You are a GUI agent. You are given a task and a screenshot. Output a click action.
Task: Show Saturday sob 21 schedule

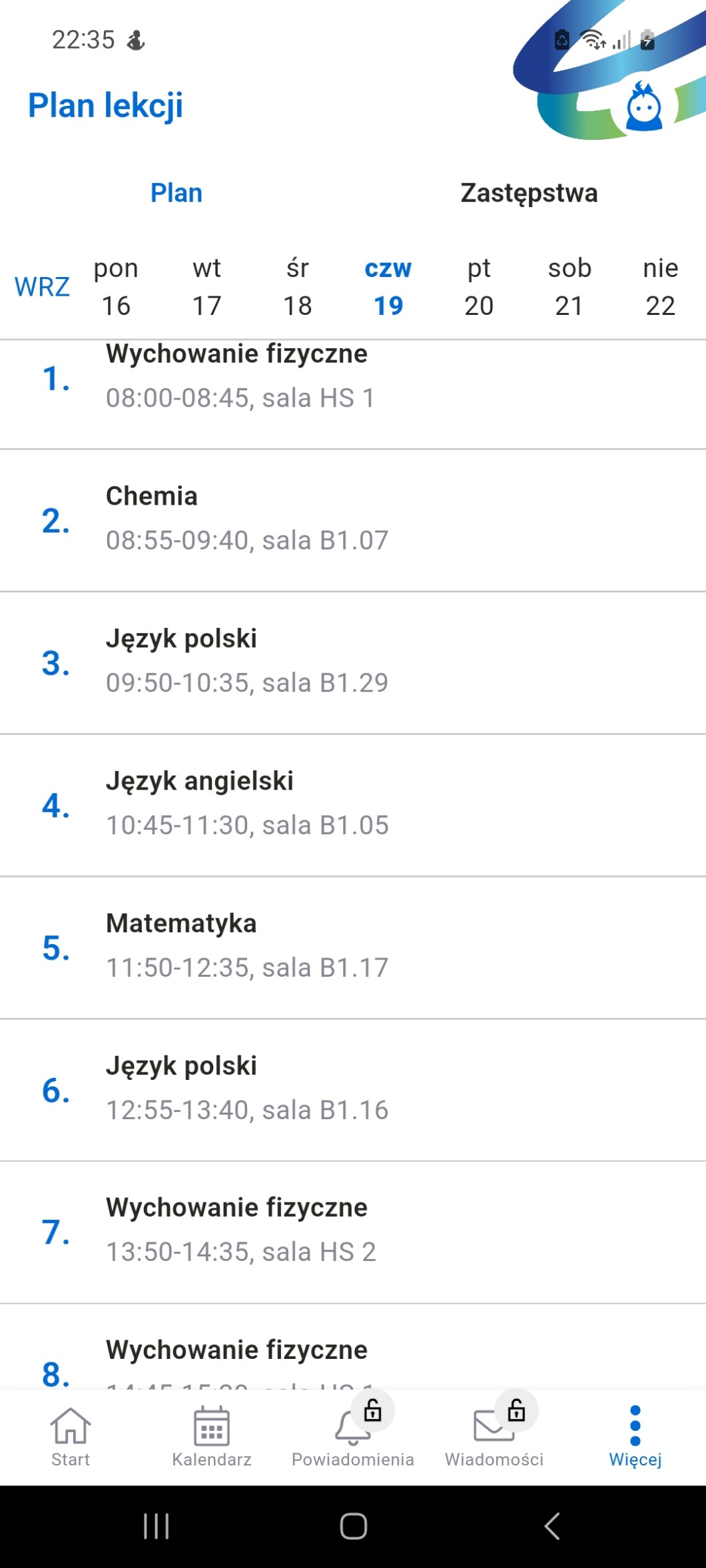coord(569,287)
